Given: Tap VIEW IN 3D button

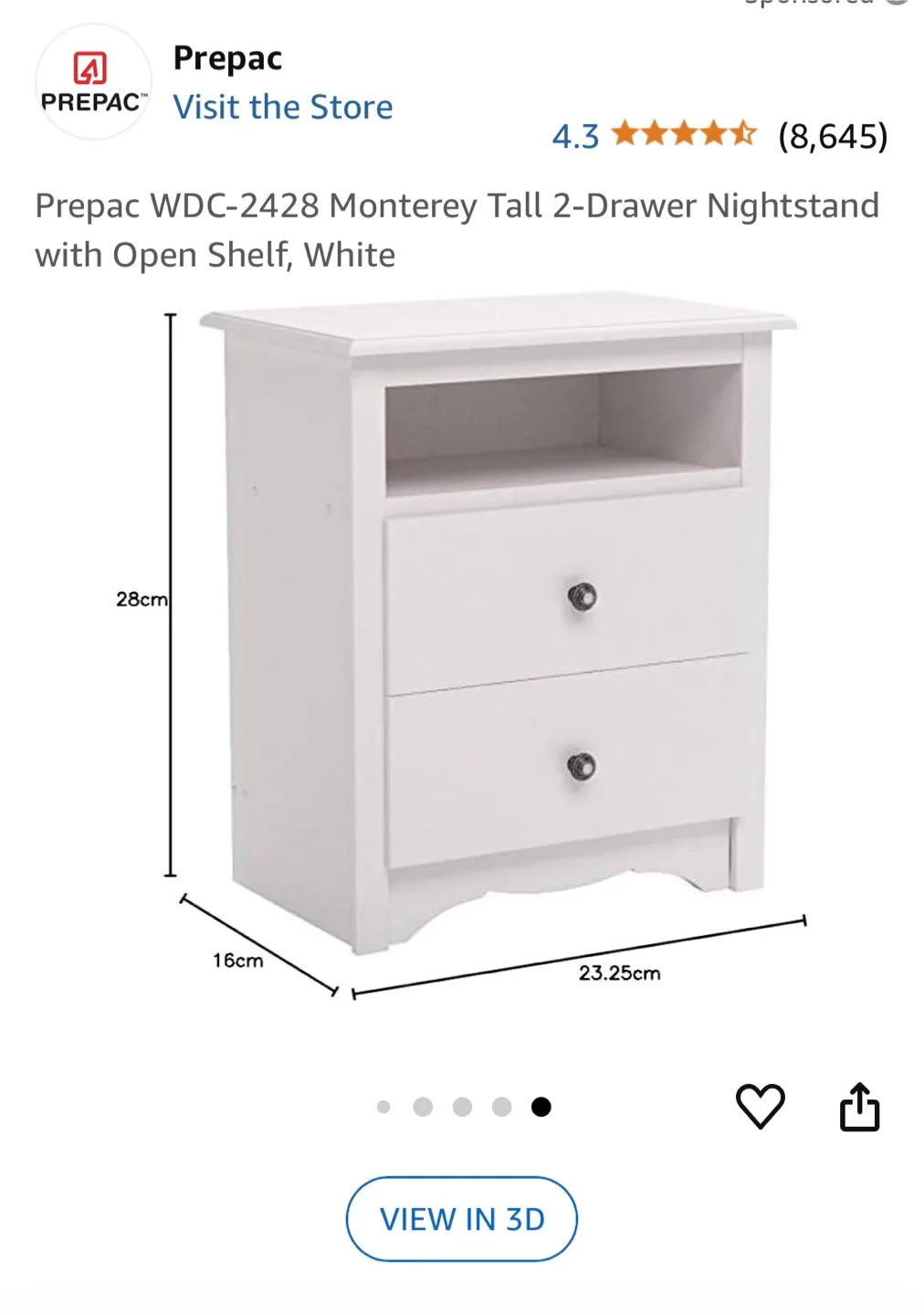Looking at the screenshot, I should [x=461, y=1219].
